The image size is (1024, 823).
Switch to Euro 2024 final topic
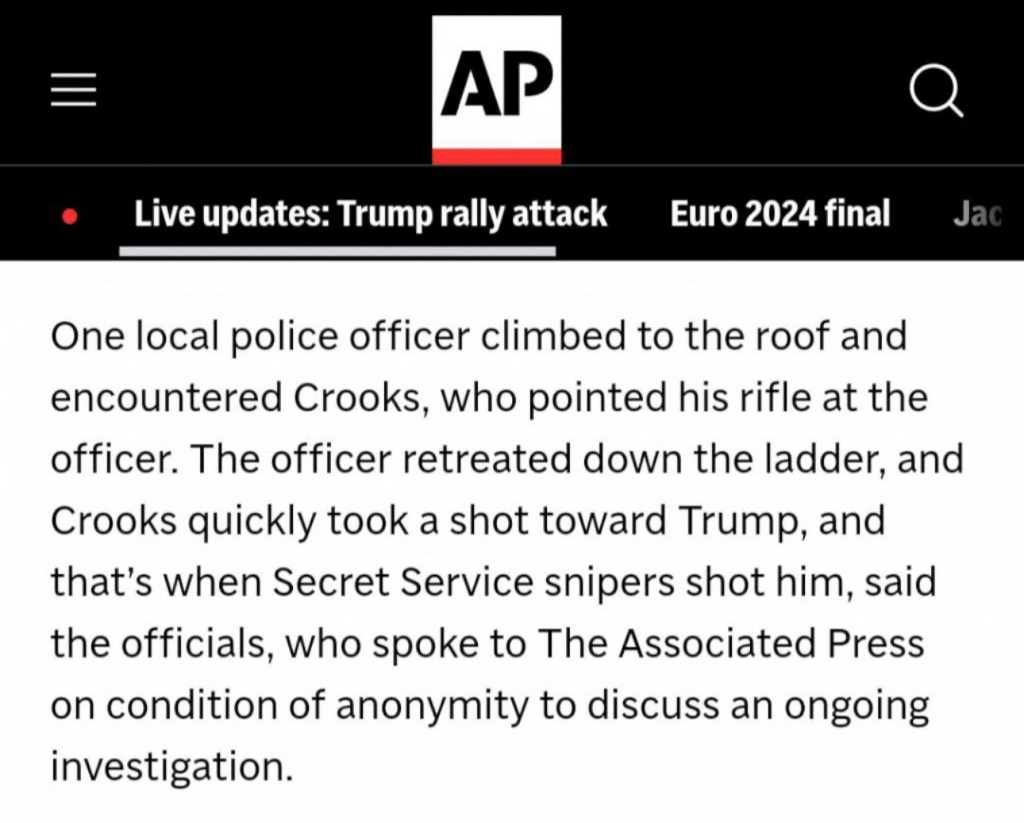pos(780,214)
